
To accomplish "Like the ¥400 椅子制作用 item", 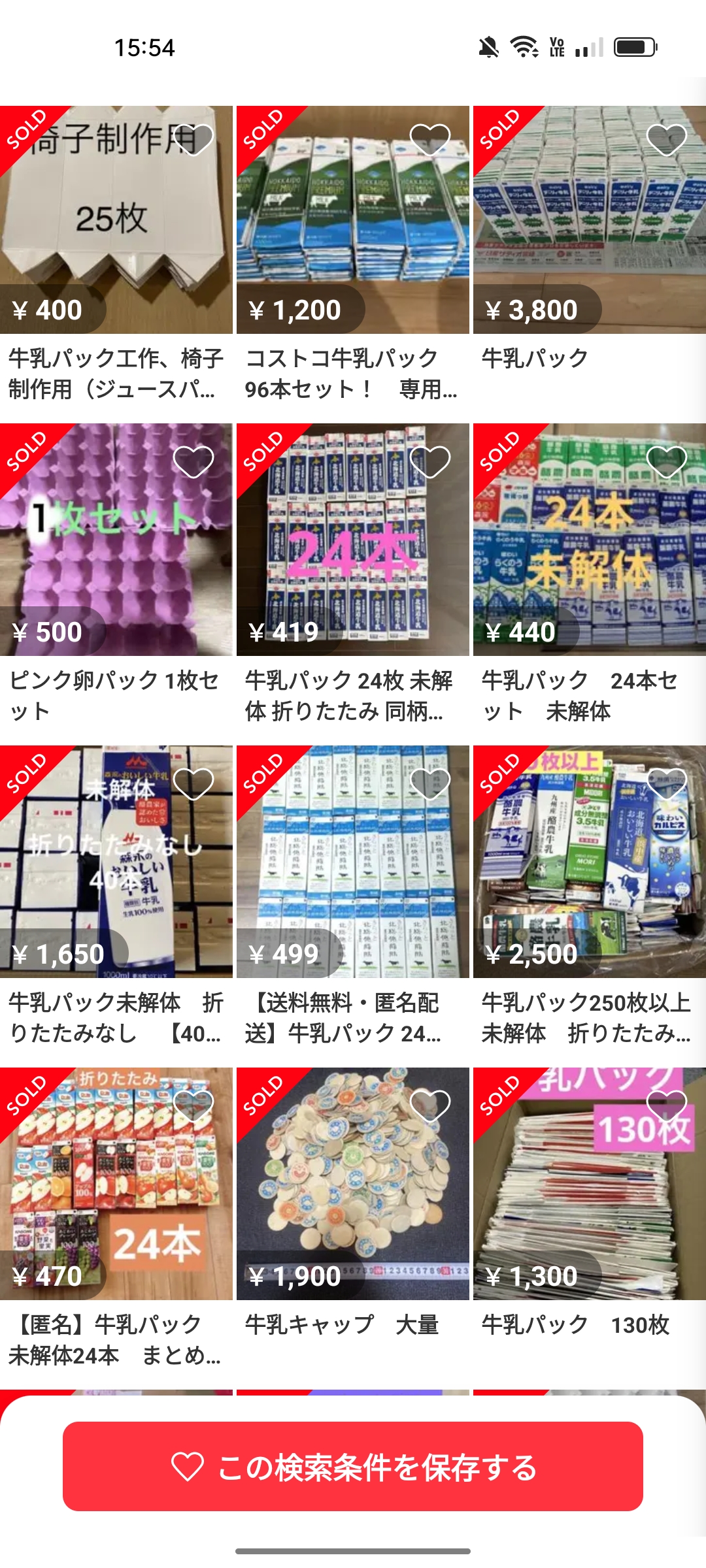I will point(193,139).
